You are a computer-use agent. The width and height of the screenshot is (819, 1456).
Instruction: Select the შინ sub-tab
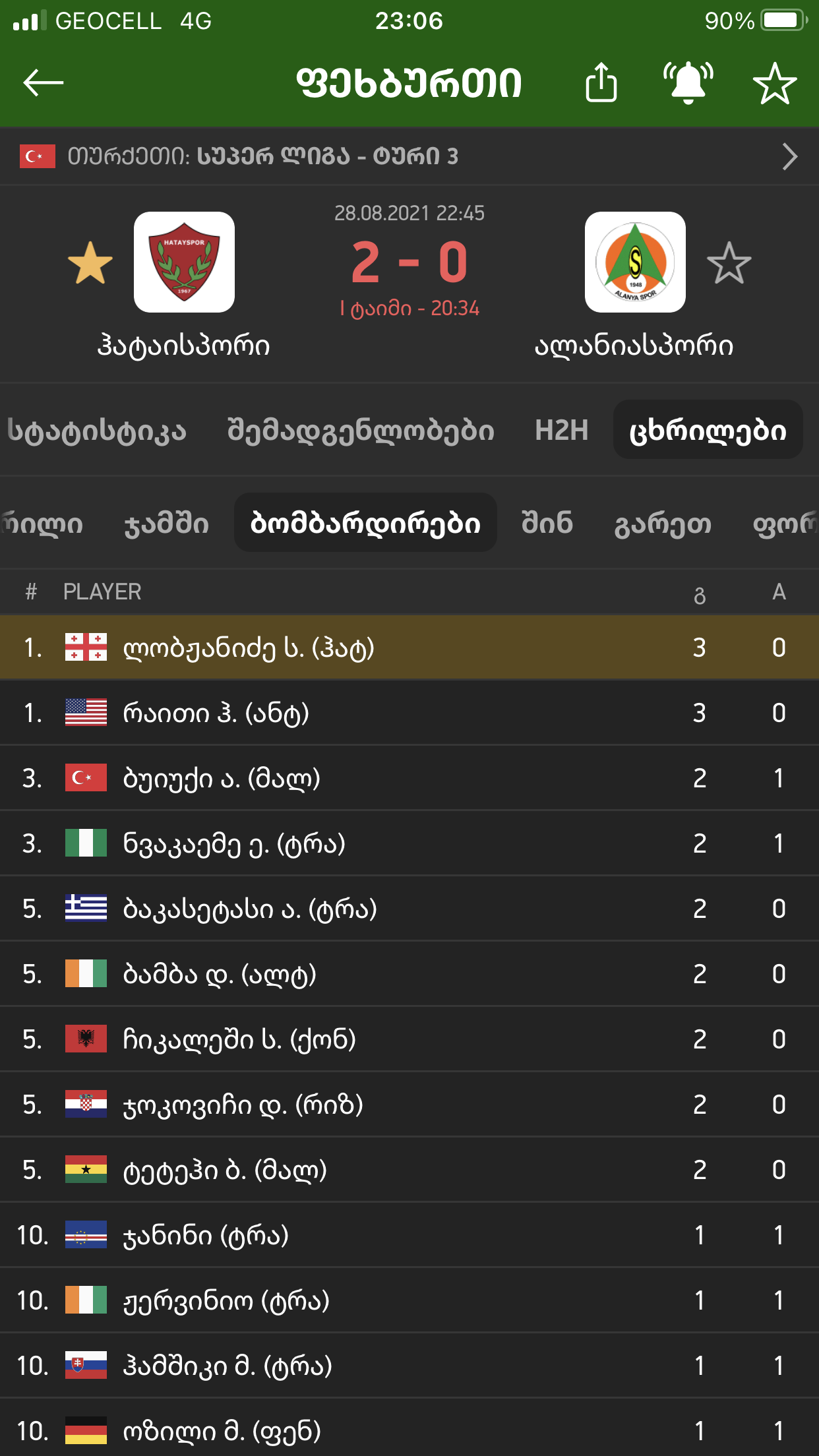pos(547,524)
